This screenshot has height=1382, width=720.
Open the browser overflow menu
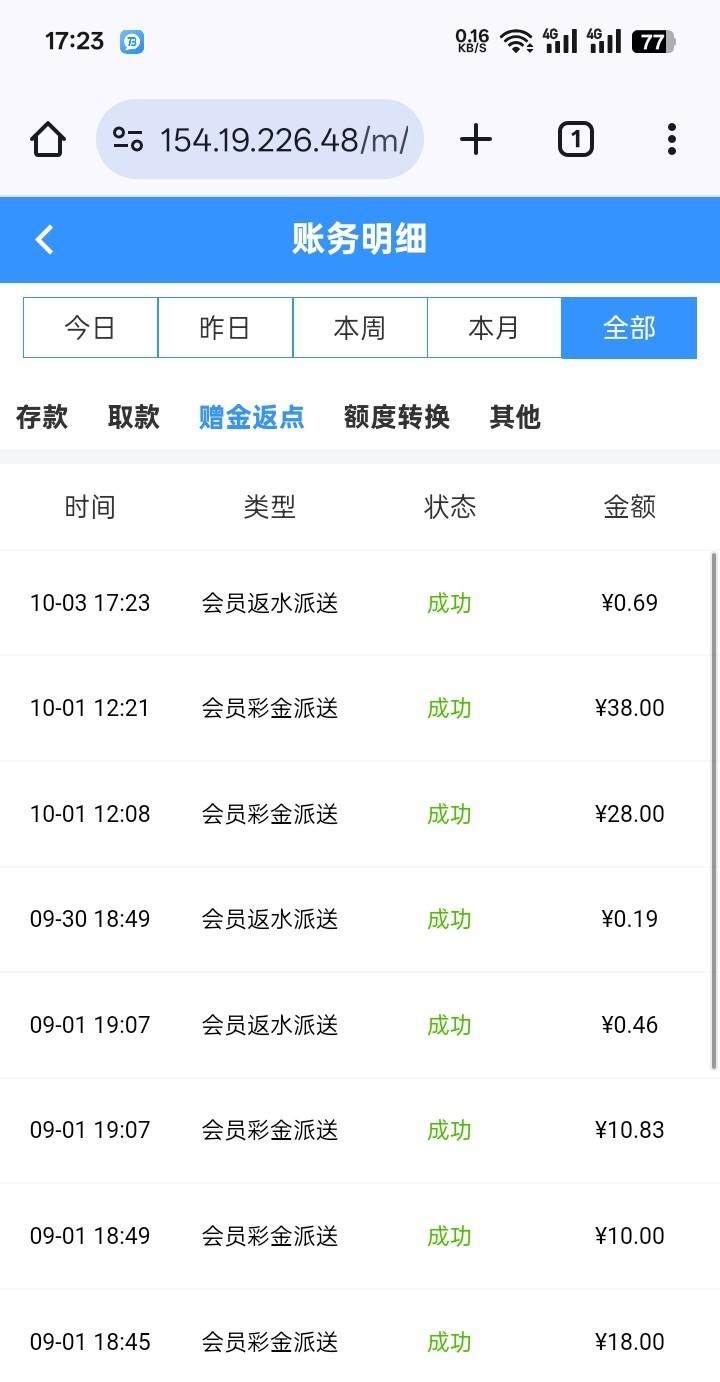tap(671, 139)
